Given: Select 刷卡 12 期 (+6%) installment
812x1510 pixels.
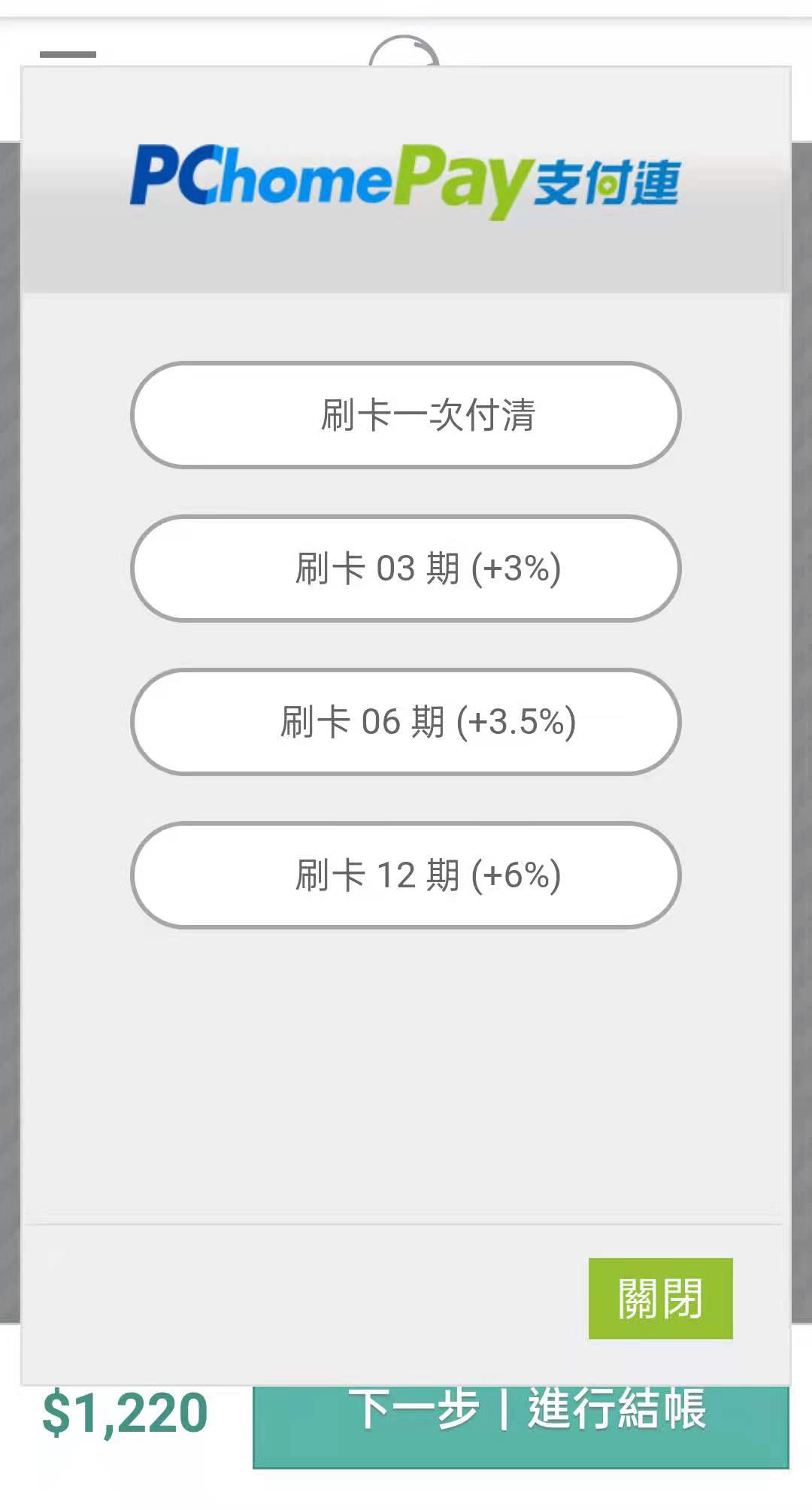Looking at the screenshot, I should tap(406, 875).
